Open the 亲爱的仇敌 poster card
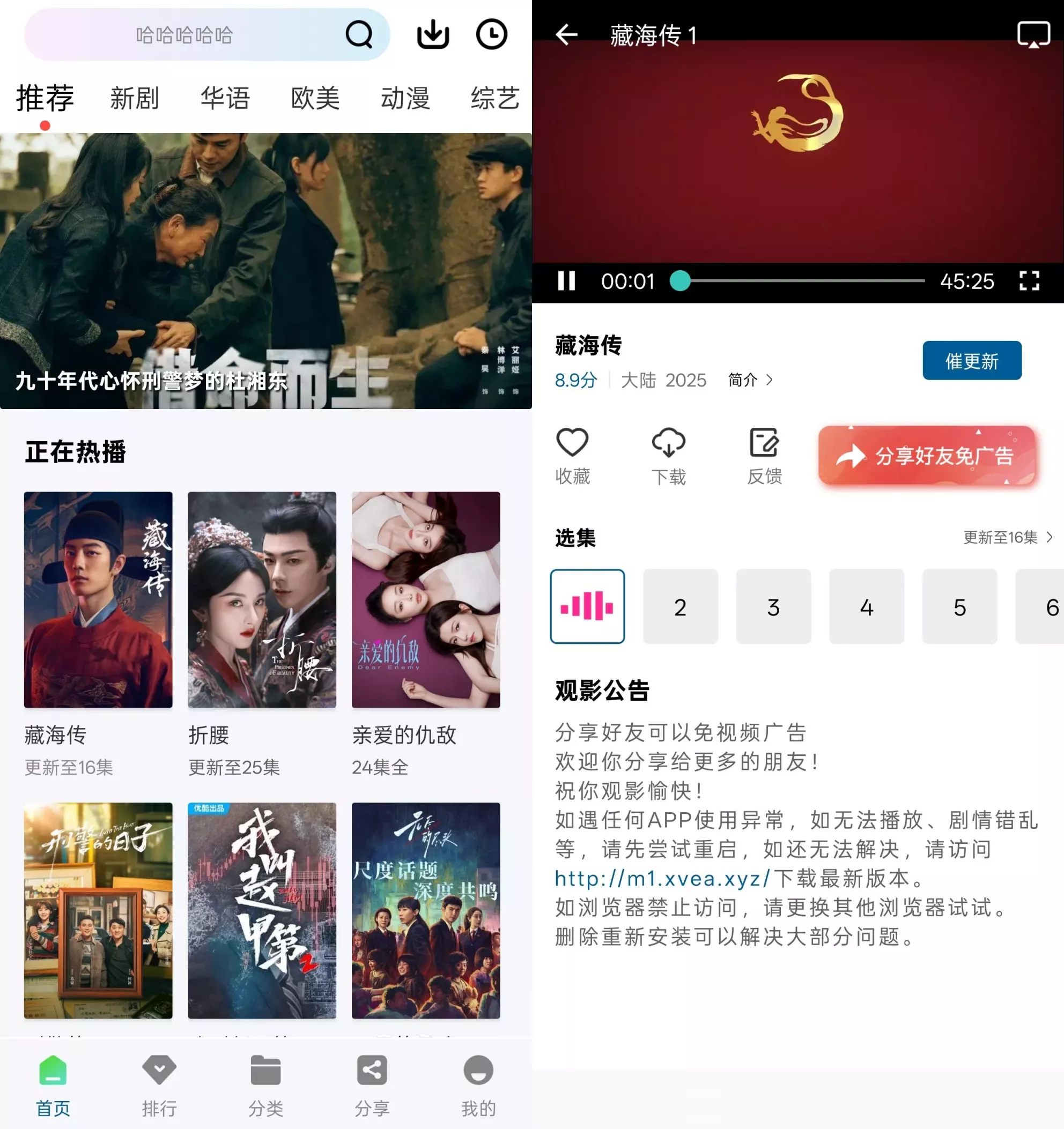 pos(425,599)
